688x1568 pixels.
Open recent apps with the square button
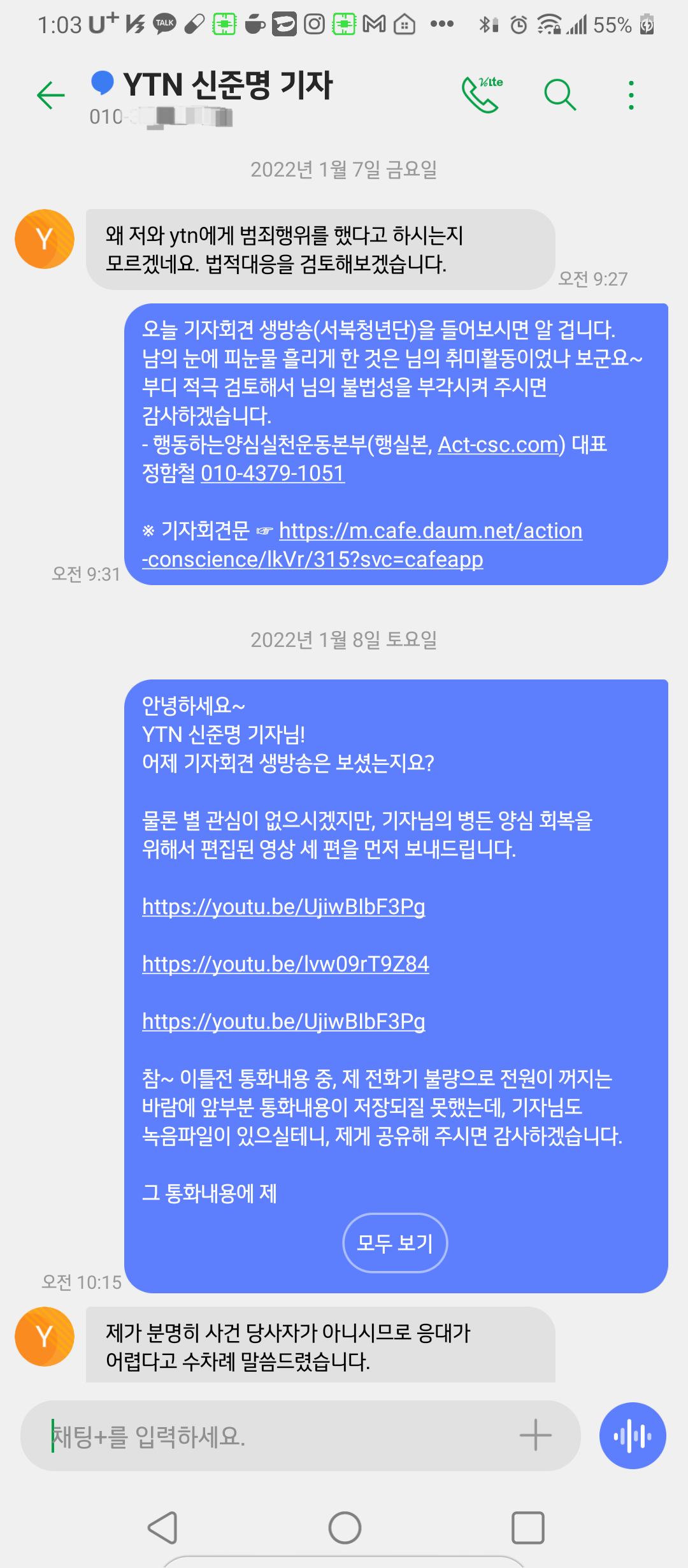528,1528
